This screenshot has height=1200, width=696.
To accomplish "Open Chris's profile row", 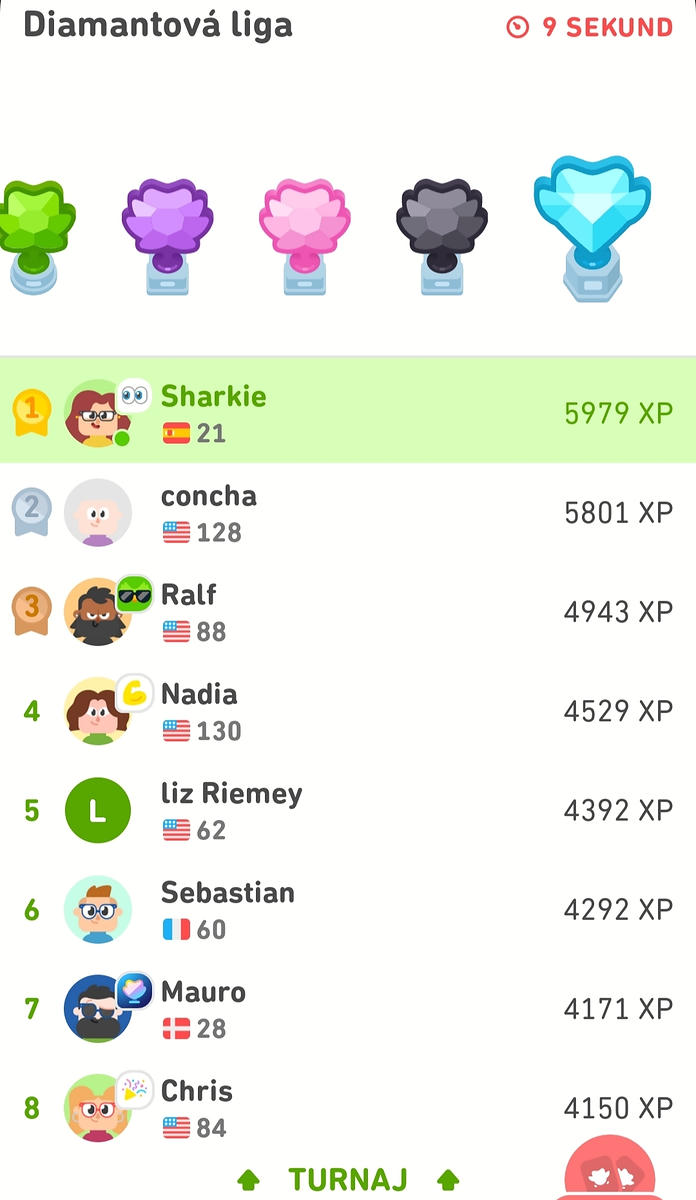I will pos(347,1107).
